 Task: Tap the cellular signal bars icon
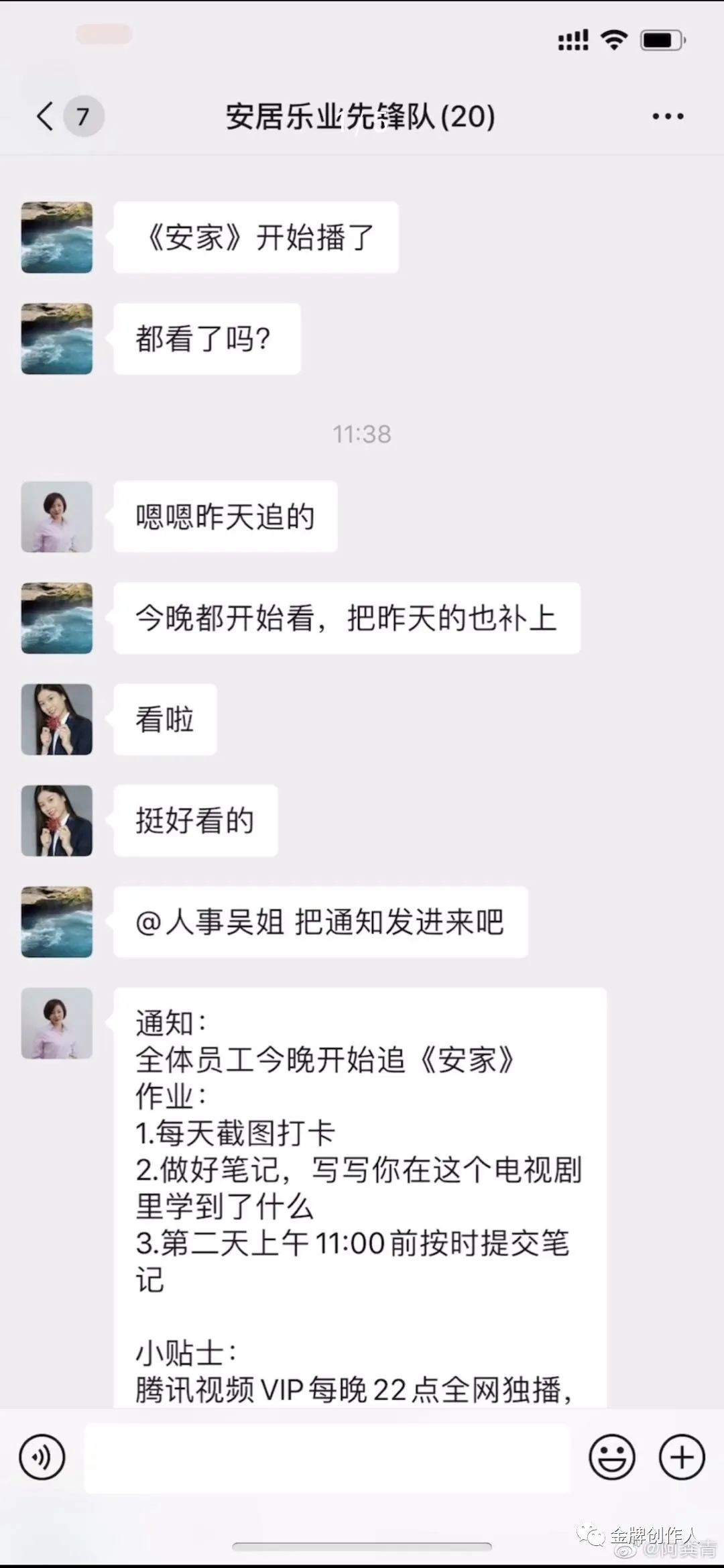coord(573,40)
